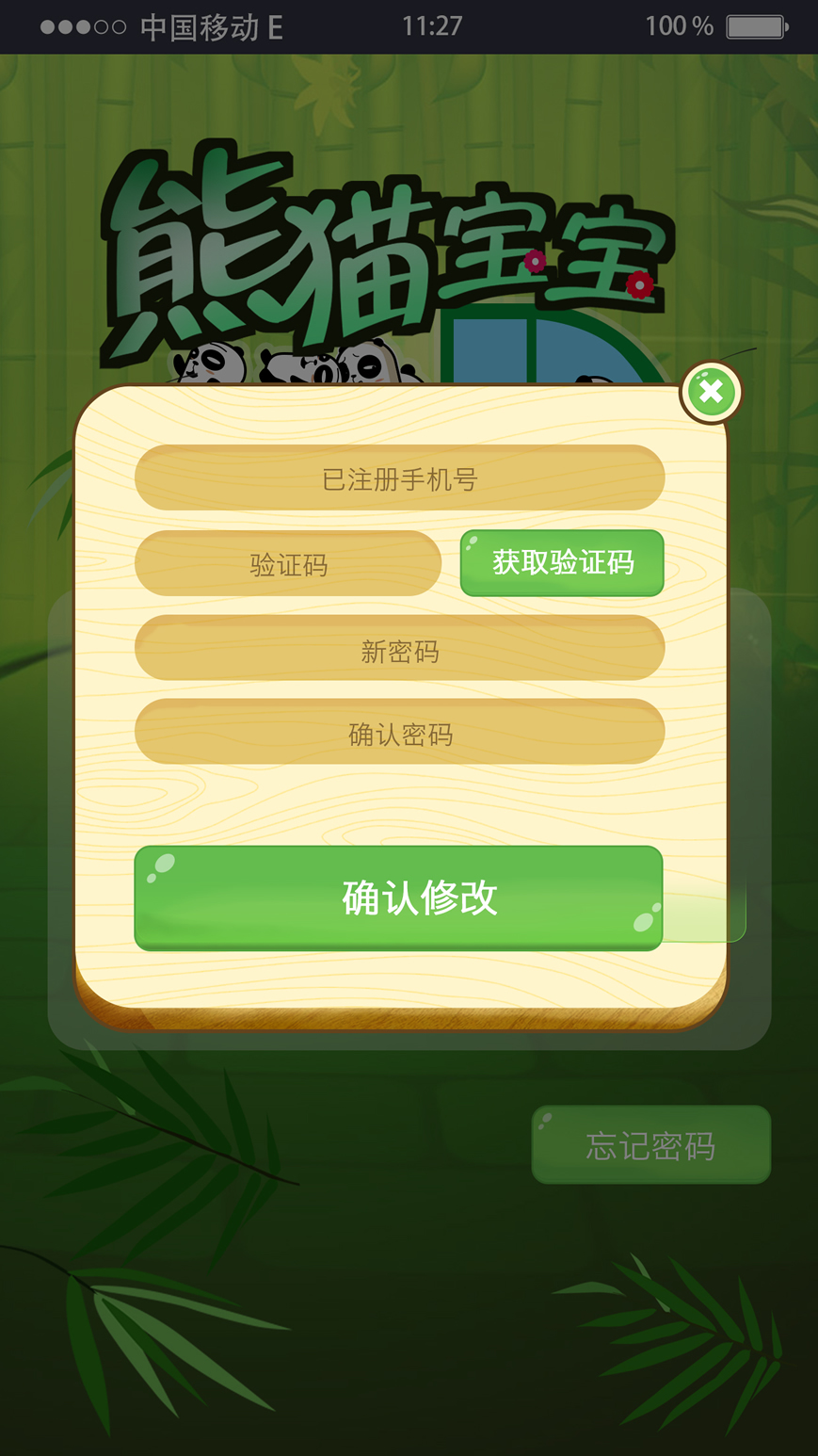The height and width of the screenshot is (1456, 818).
Task: Close the password reset dialog
Action: [x=711, y=392]
